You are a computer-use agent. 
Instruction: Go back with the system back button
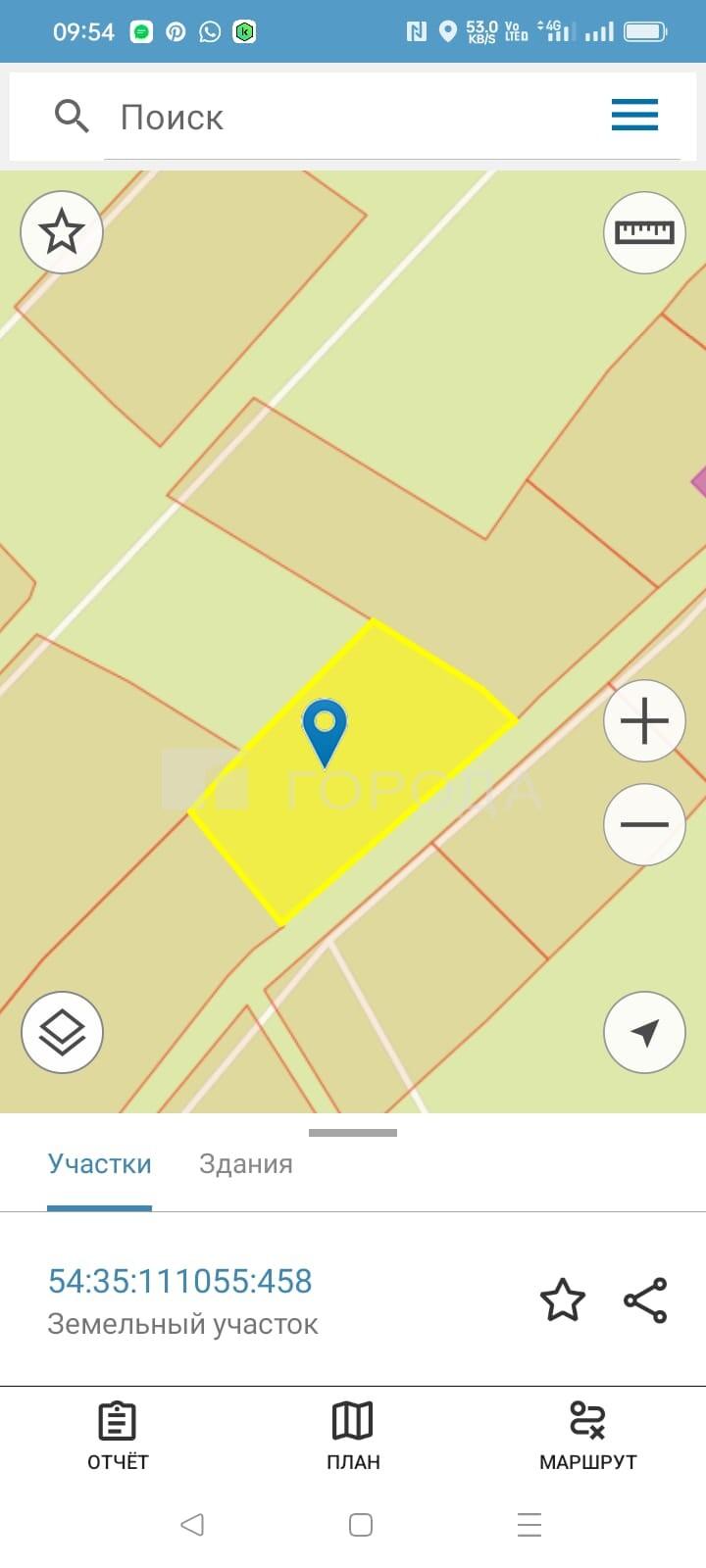click(192, 1524)
